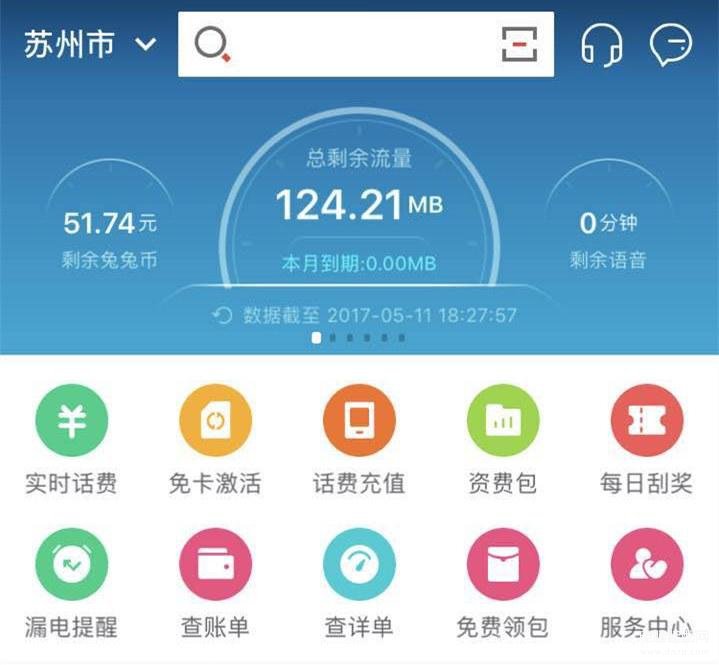This screenshot has height=665, width=719.
Task: Open the scan icon in search bar
Action: click(520, 45)
